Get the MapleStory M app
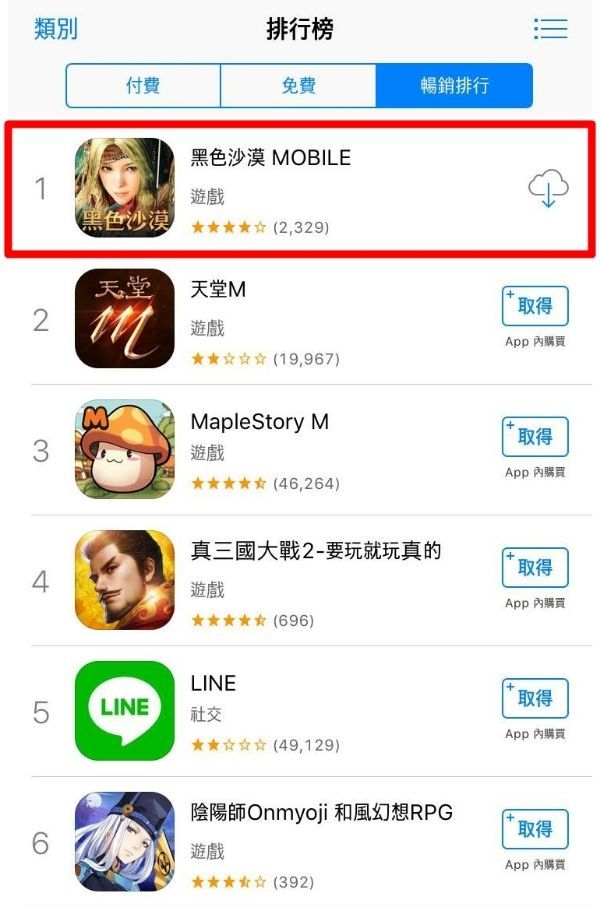This screenshot has width=600, height=907. point(535,437)
